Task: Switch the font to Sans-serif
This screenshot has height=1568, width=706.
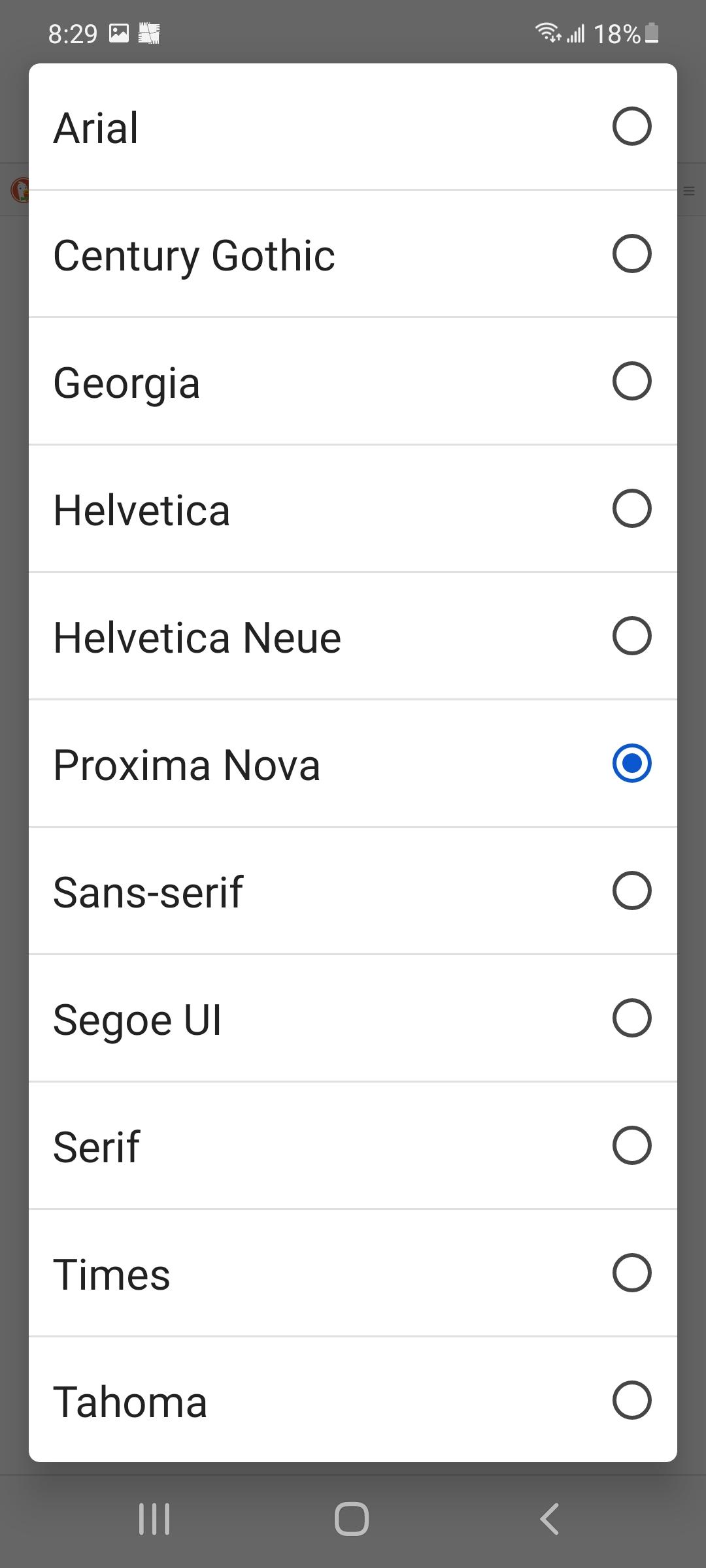Action: (353, 890)
